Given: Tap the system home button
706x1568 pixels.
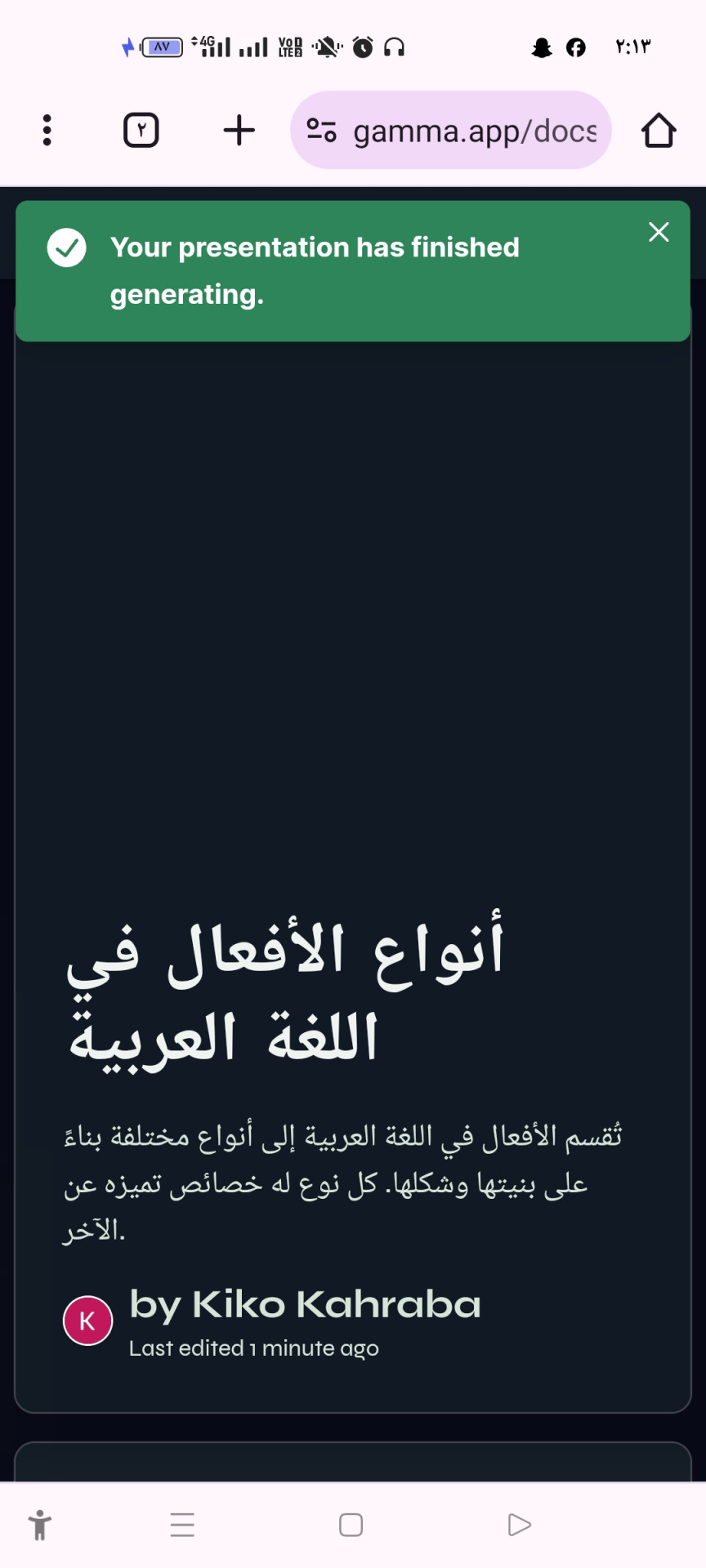Looking at the screenshot, I should [x=351, y=1525].
